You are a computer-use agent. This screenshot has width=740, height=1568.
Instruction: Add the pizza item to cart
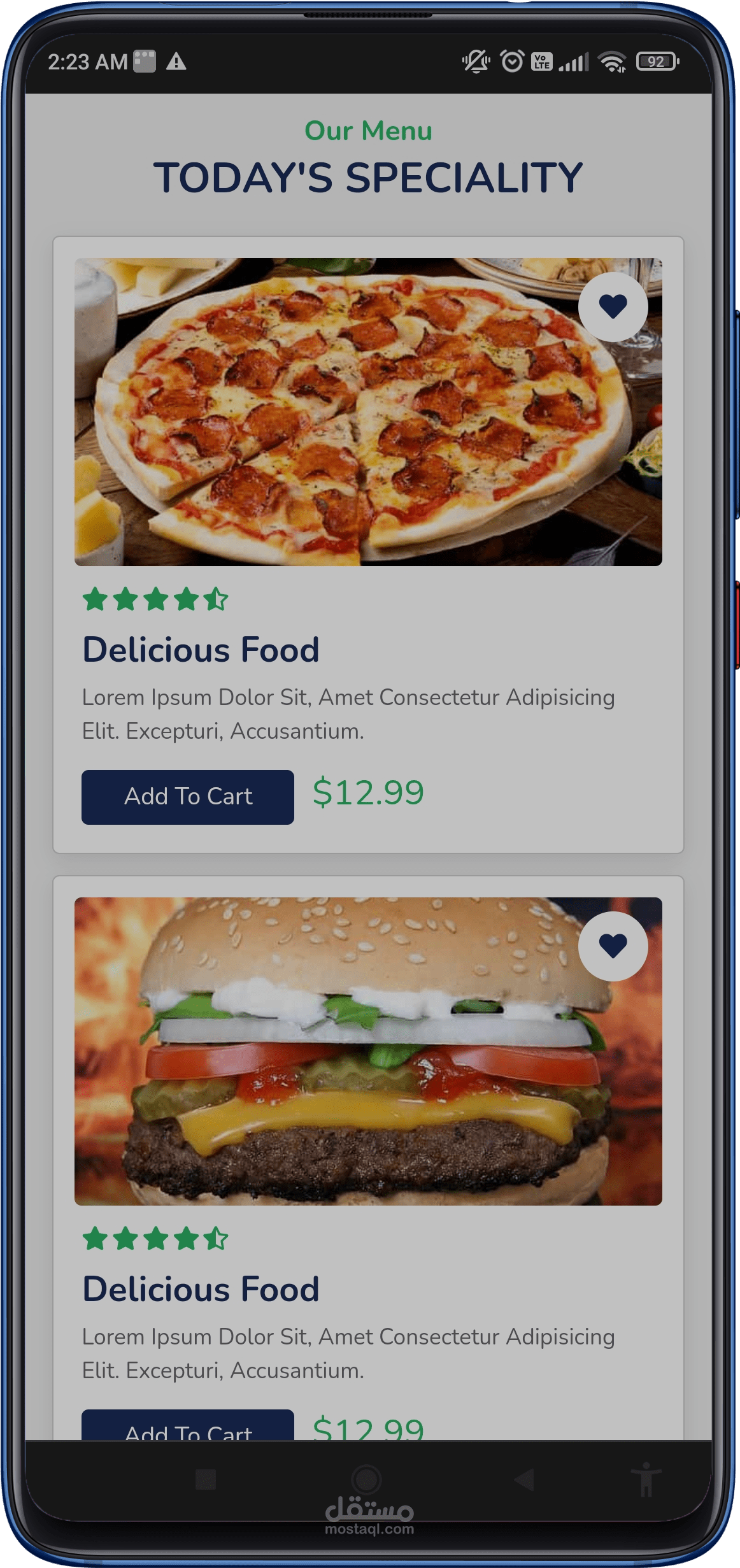[188, 797]
